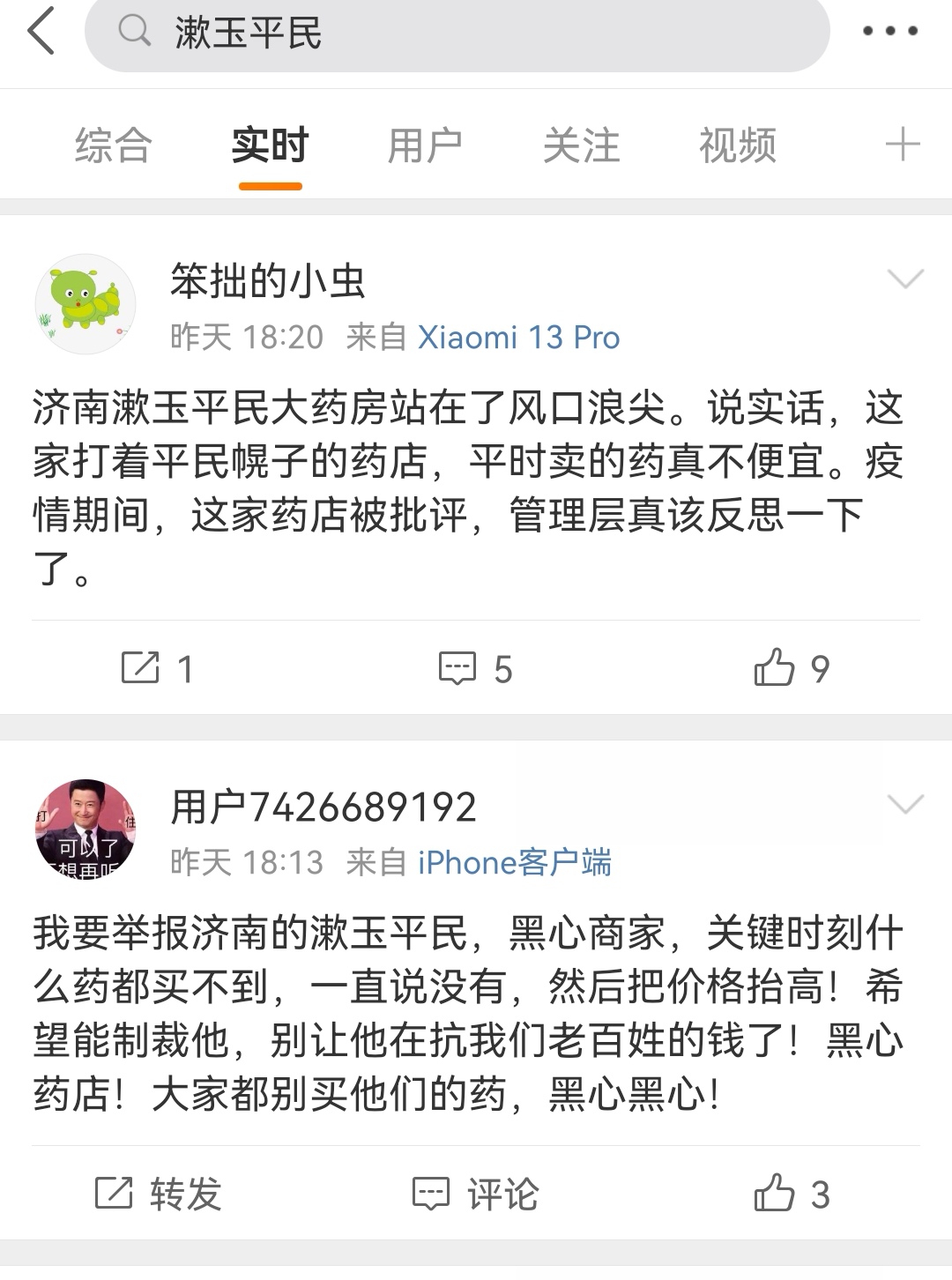Image resolution: width=952 pixels, height=1280 pixels.
Task: Switch to the 综合 tab
Action: [x=114, y=145]
